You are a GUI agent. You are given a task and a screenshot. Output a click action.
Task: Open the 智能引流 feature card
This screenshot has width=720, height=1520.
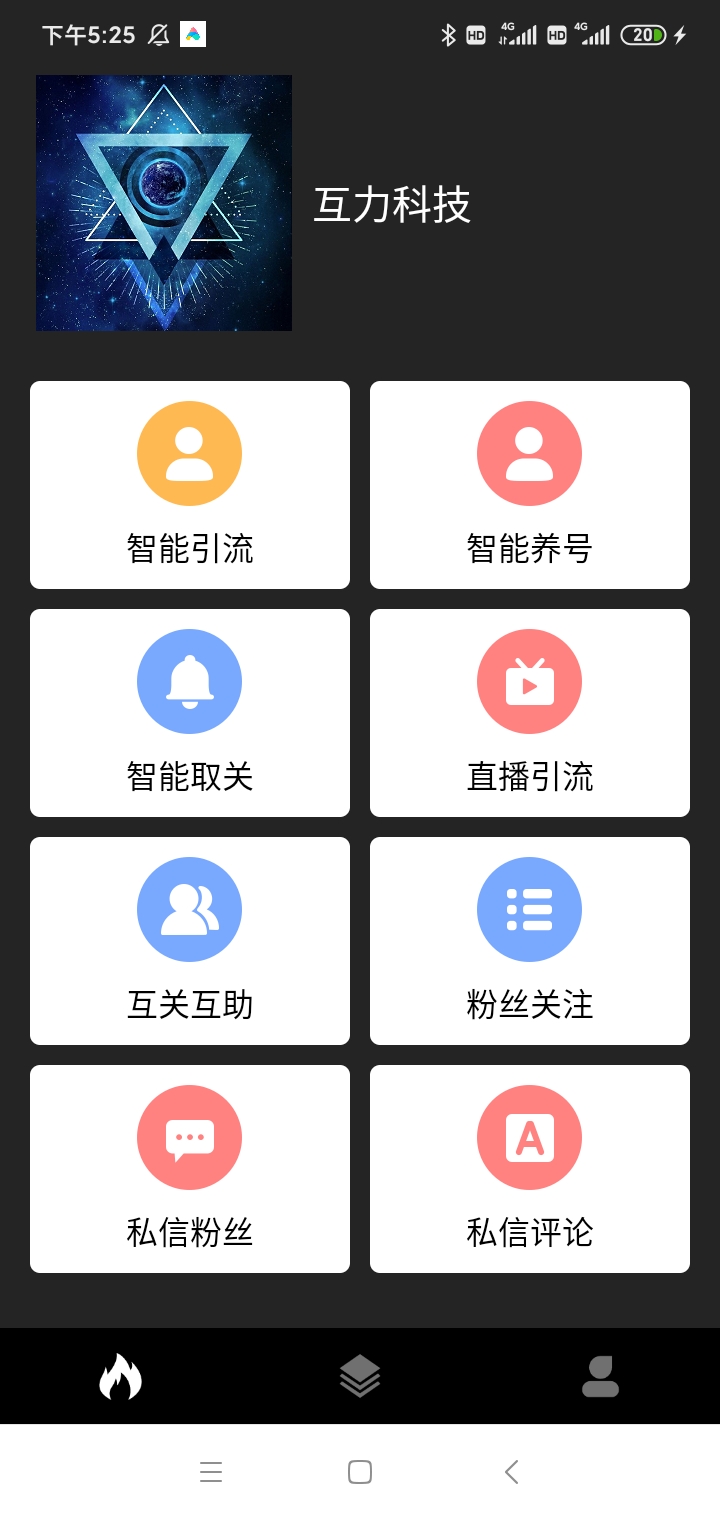click(188, 485)
